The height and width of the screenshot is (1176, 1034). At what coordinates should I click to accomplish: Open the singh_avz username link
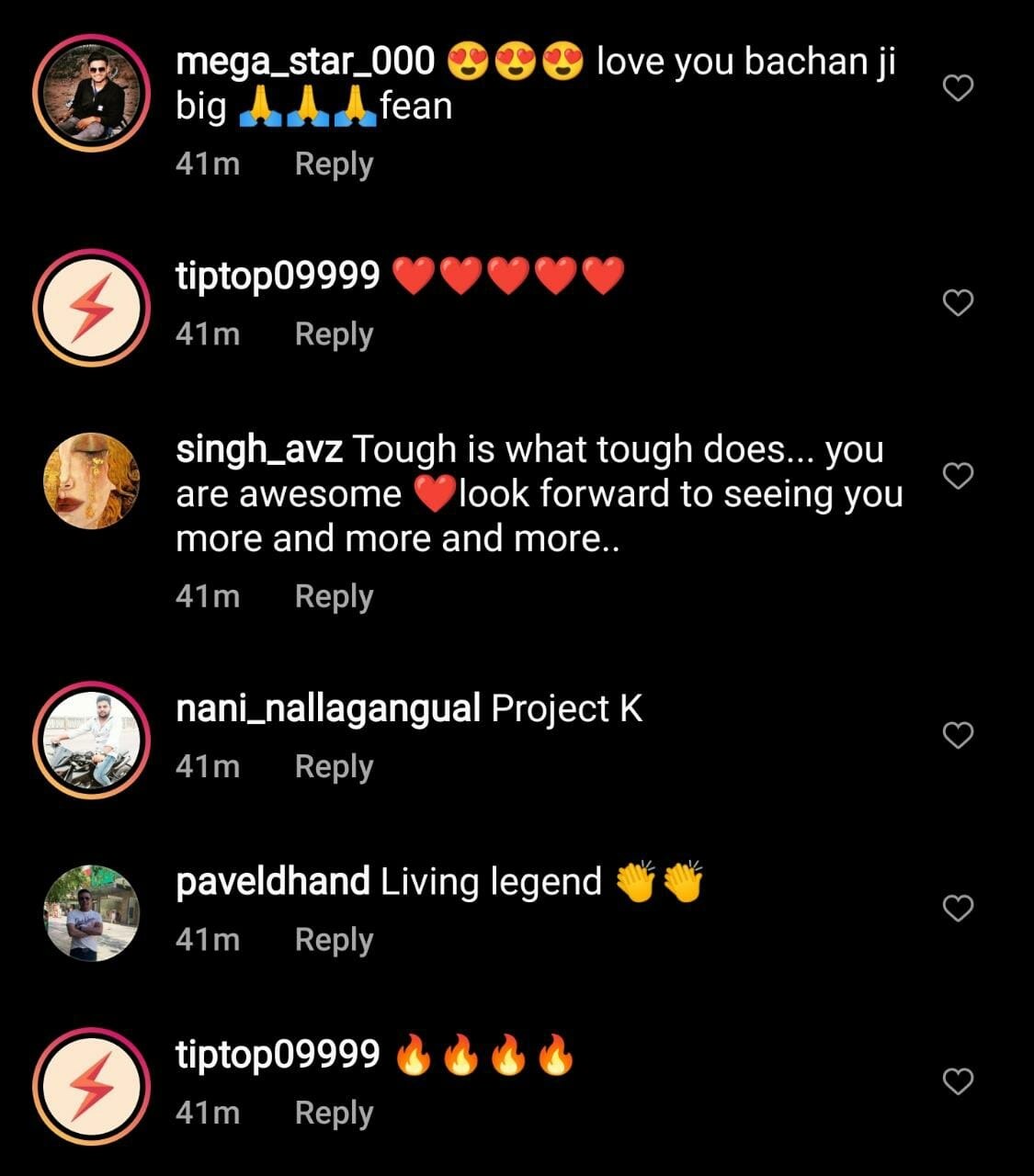pos(259,450)
